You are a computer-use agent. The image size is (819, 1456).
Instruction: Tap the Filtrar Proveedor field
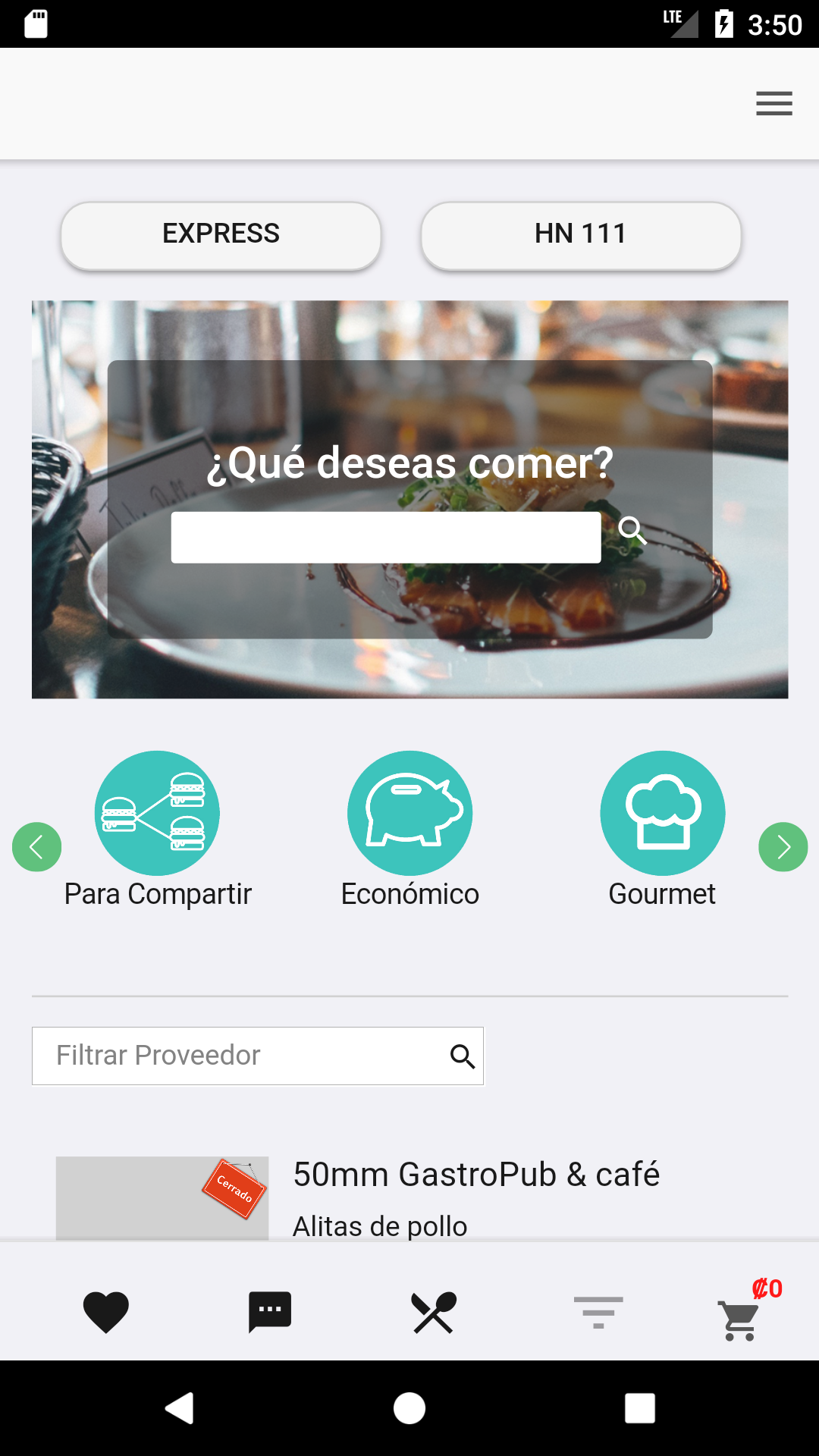[243, 1056]
